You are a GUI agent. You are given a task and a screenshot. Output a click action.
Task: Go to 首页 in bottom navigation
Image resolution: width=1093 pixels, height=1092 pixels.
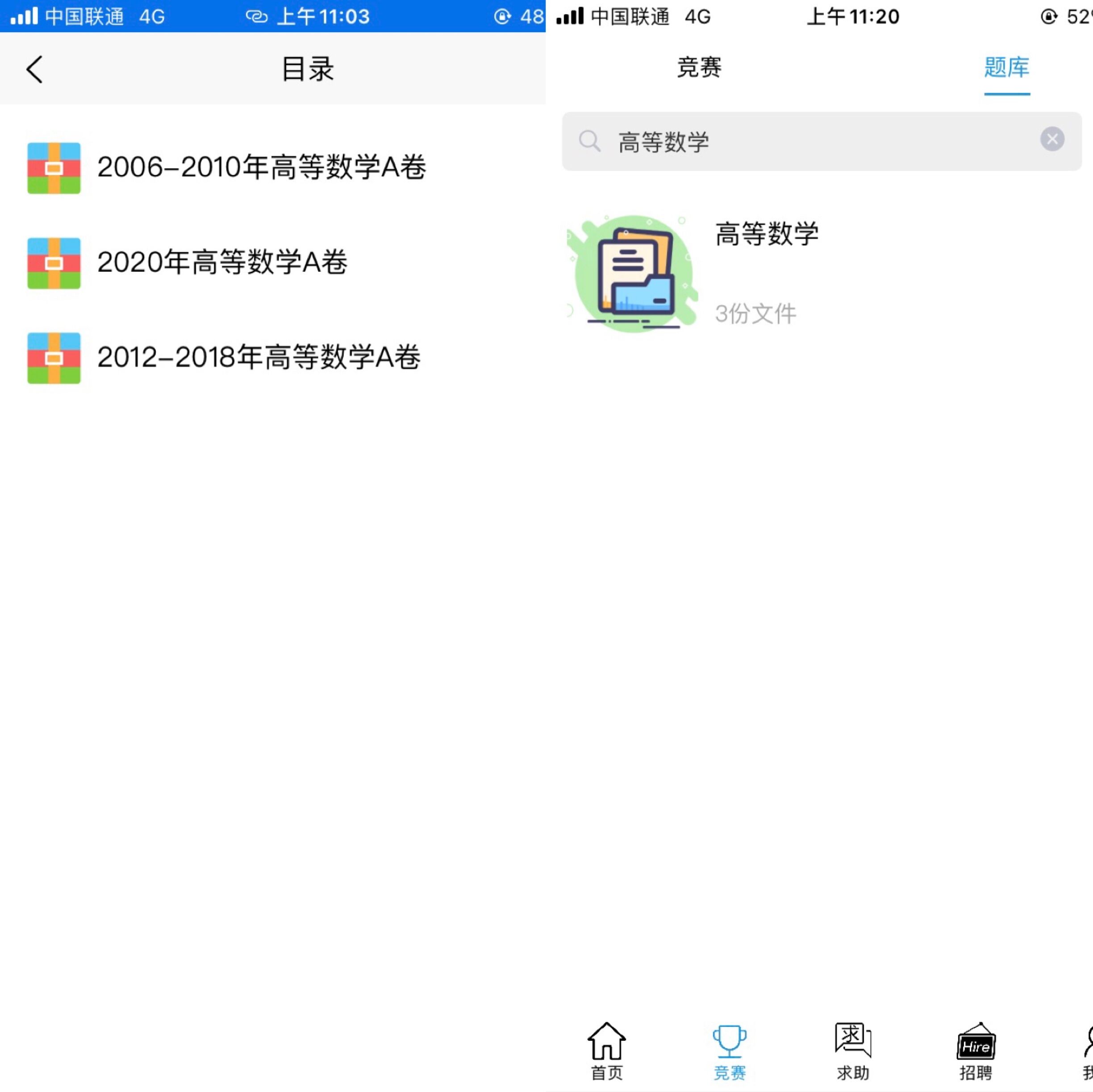tap(606, 1051)
